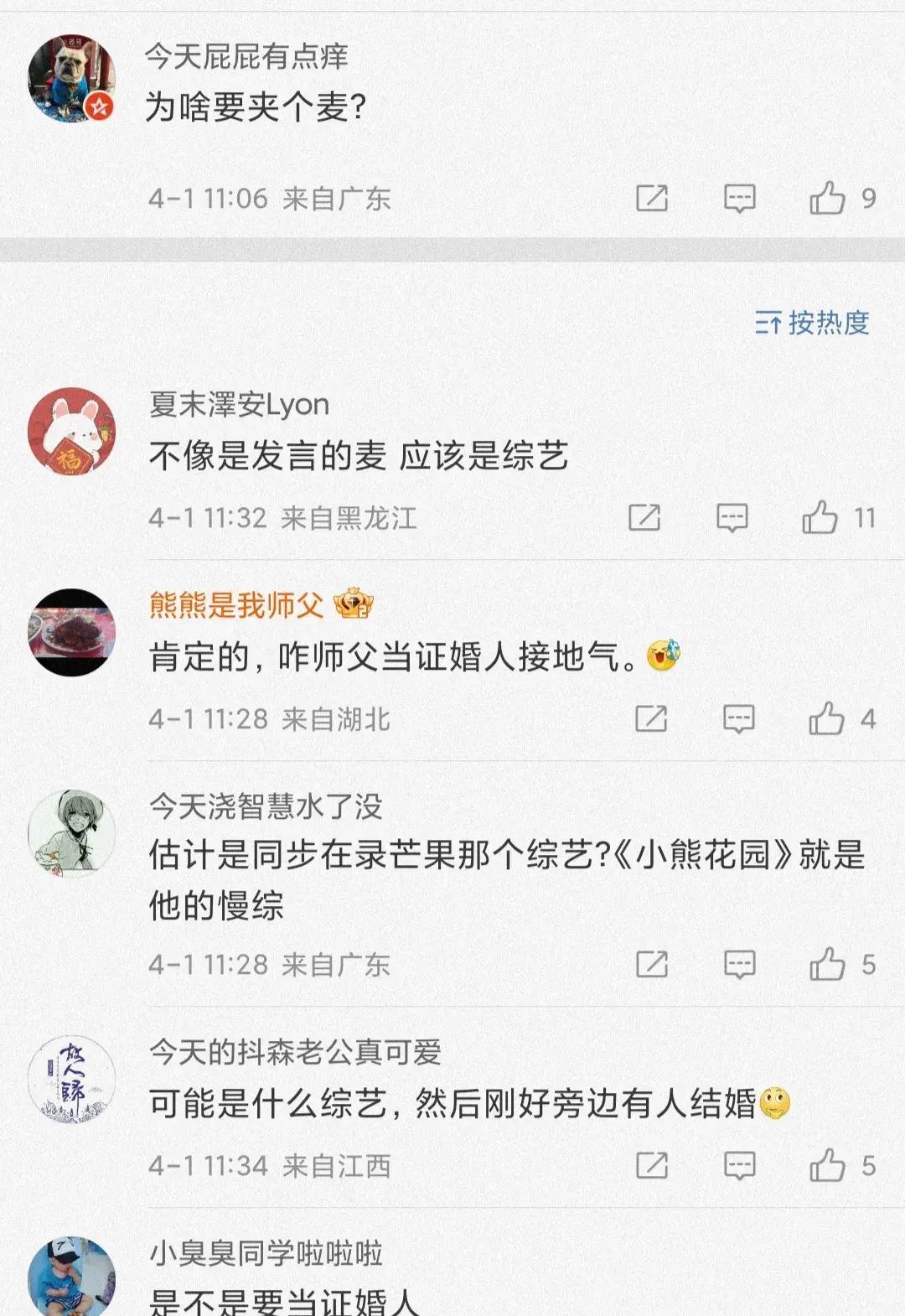This screenshot has height=1316, width=905.
Task: Like the comment by 今天屁屁有点痒
Action: [827, 199]
